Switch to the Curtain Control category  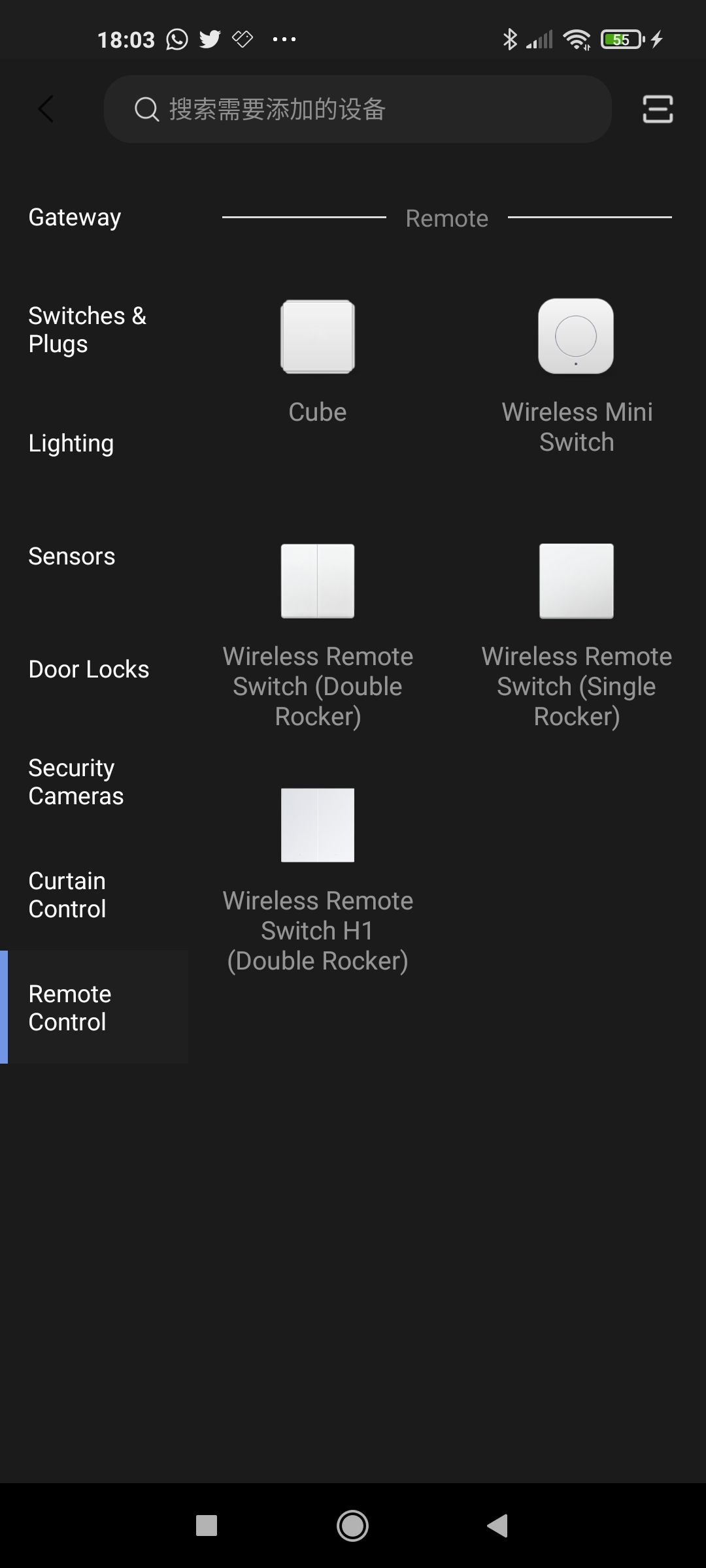pos(67,895)
